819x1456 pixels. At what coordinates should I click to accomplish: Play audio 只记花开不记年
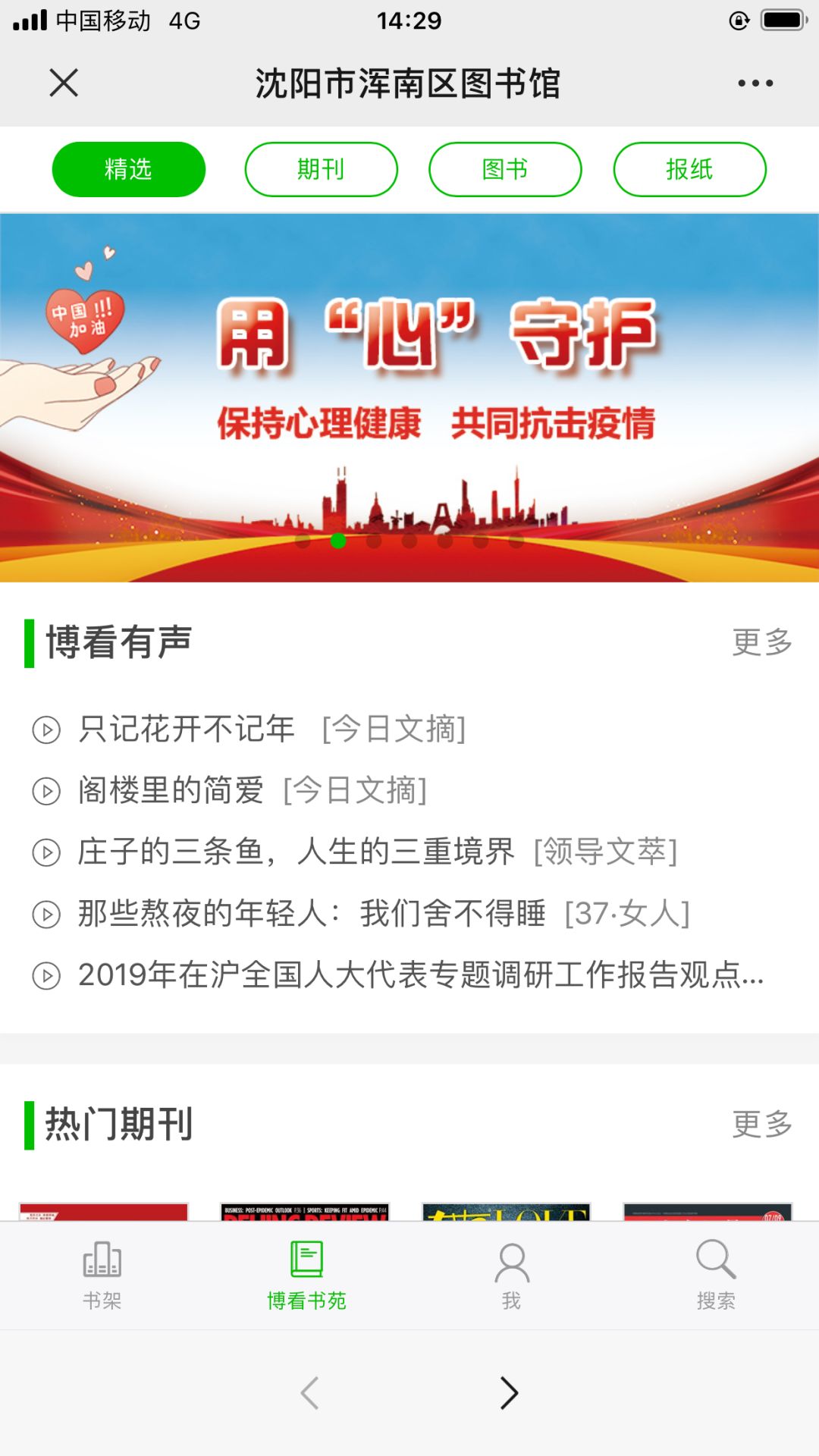[187, 730]
